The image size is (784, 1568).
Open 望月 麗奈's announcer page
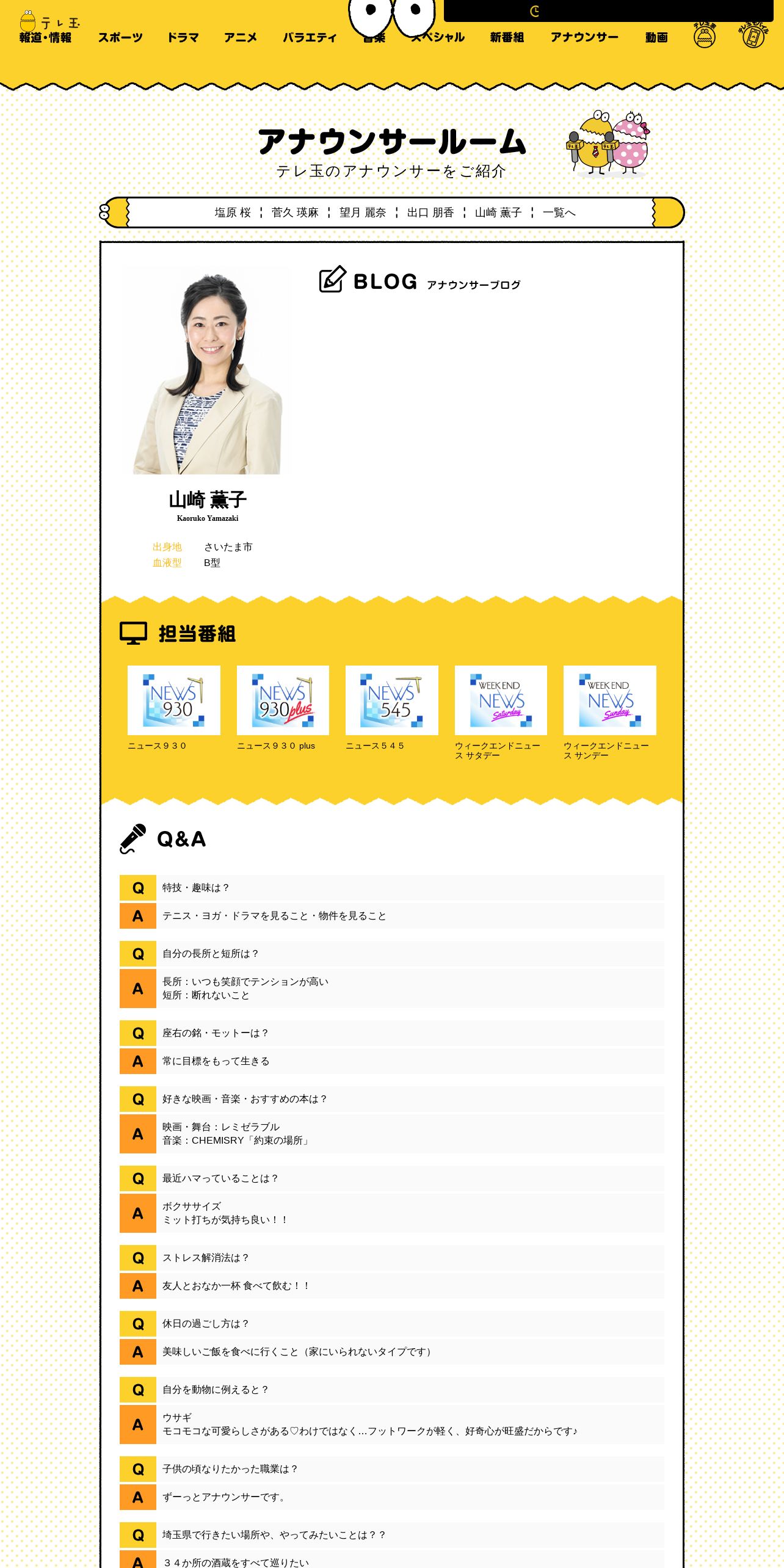point(363,212)
